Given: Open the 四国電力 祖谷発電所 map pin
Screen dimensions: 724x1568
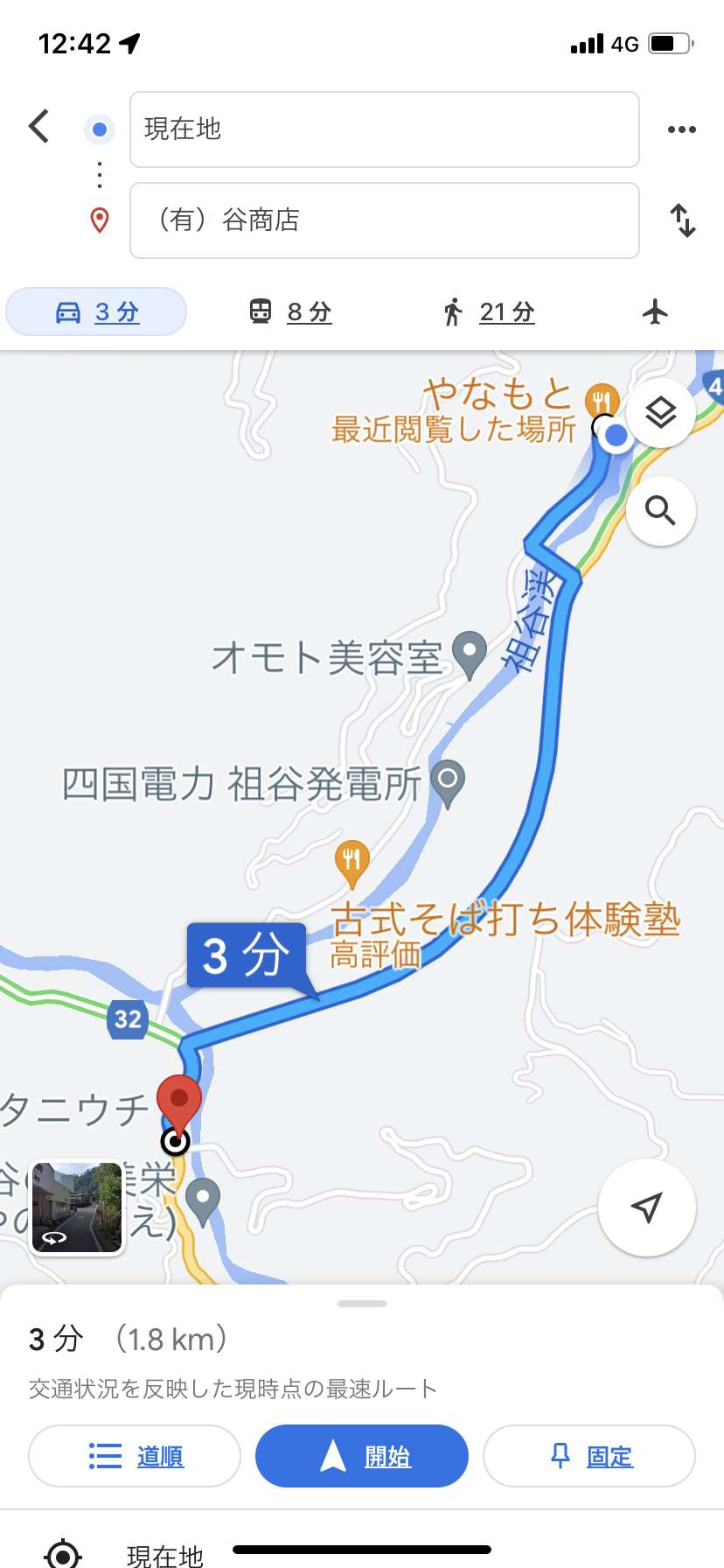Looking at the screenshot, I should click(x=448, y=782).
